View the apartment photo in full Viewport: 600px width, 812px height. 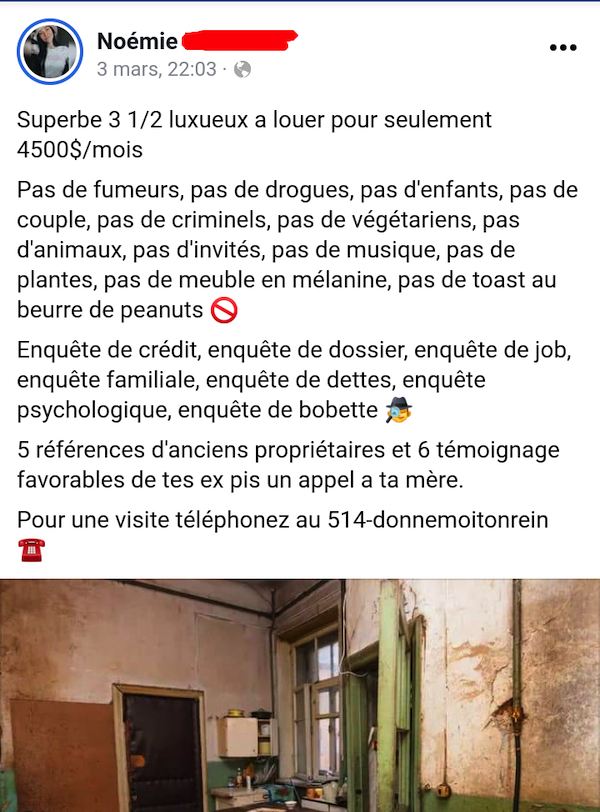tap(300, 695)
